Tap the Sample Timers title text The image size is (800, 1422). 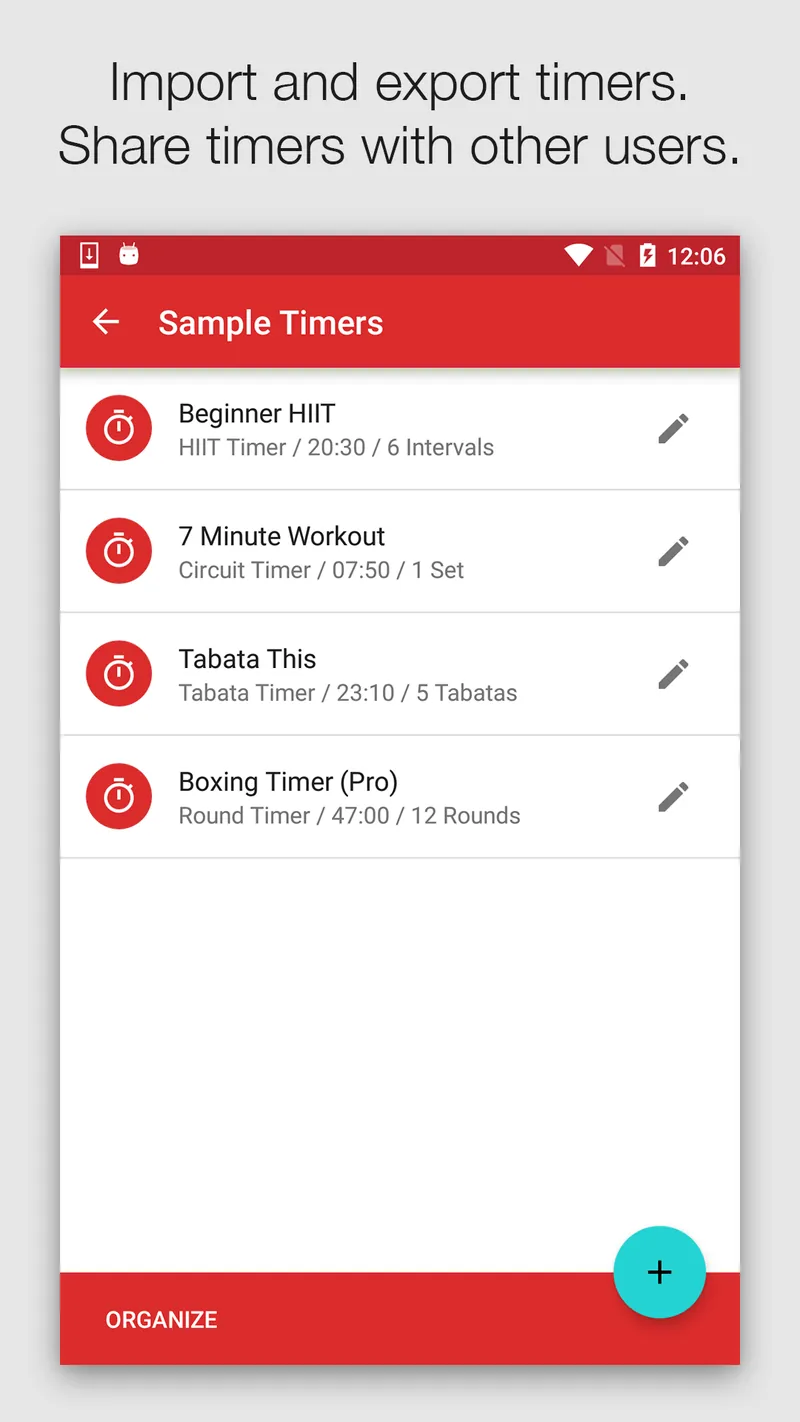tap(270, 322)
